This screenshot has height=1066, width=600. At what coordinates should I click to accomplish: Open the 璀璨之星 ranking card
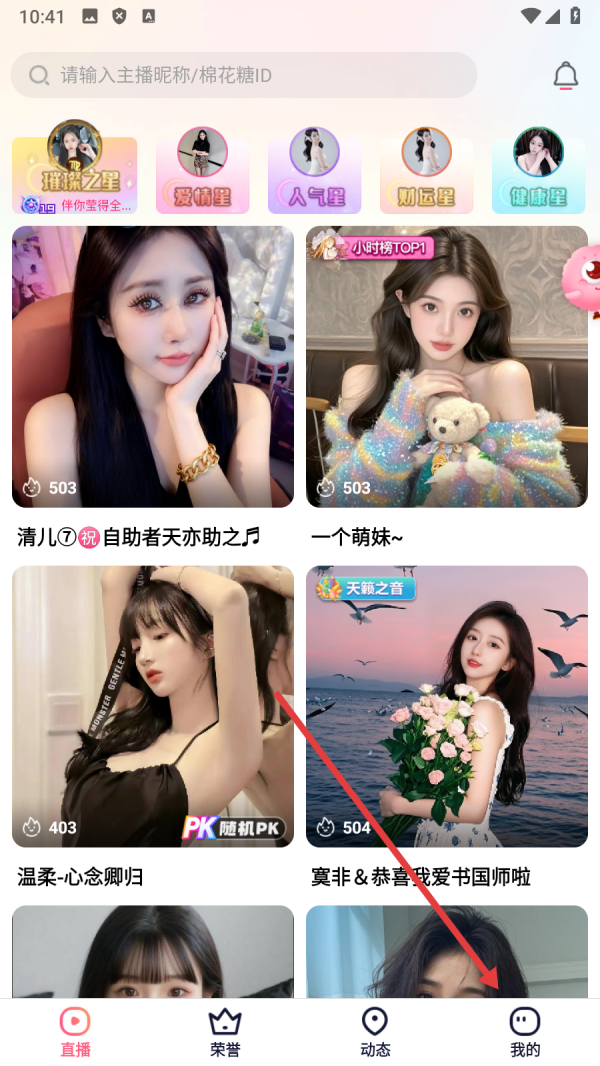75,170
